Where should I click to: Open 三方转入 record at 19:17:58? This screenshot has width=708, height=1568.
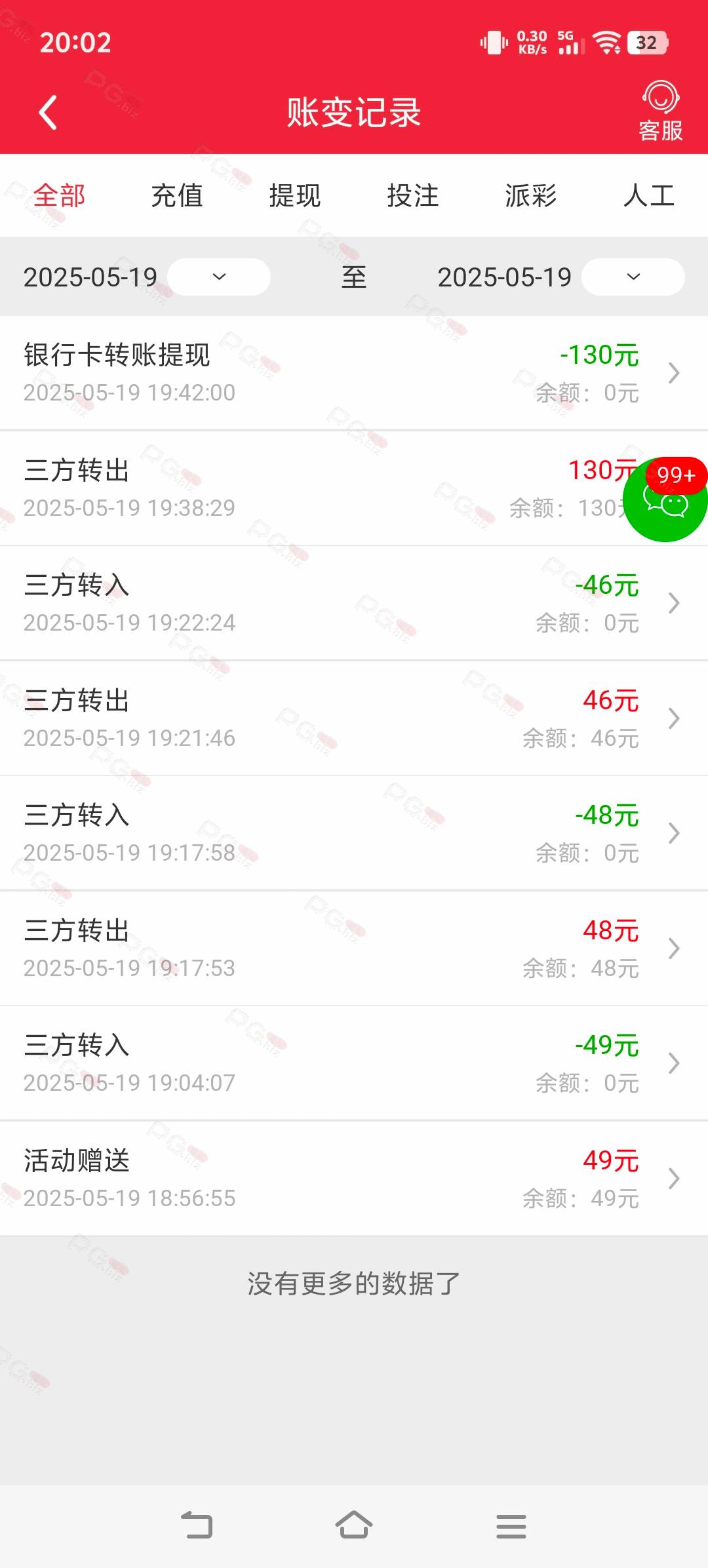354,833
